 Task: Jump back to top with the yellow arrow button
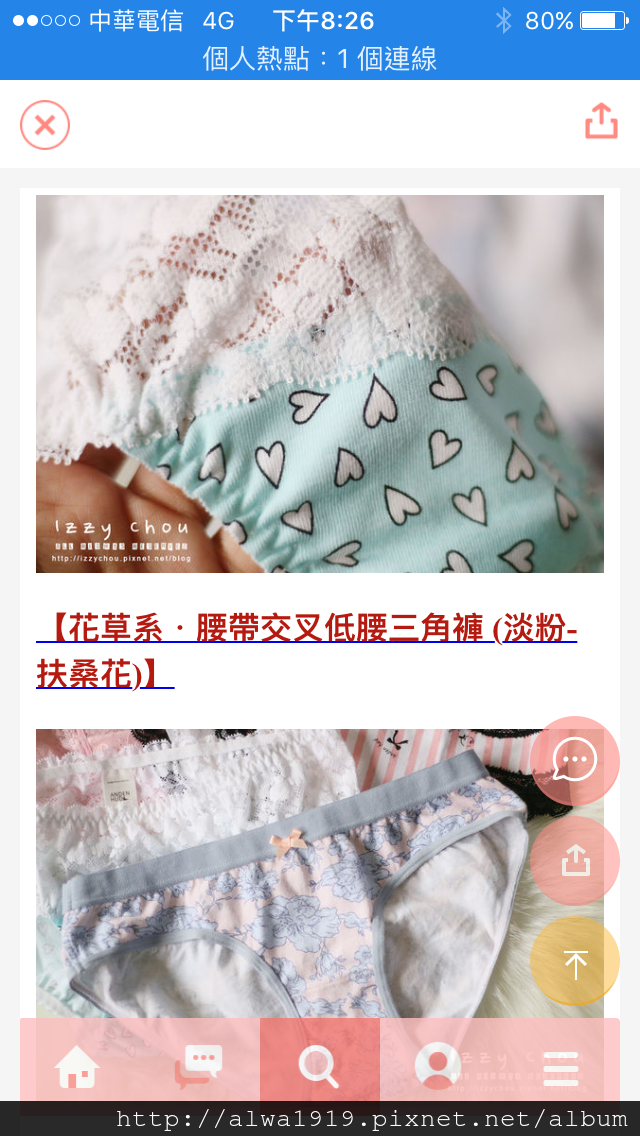[x=575, y=961]
